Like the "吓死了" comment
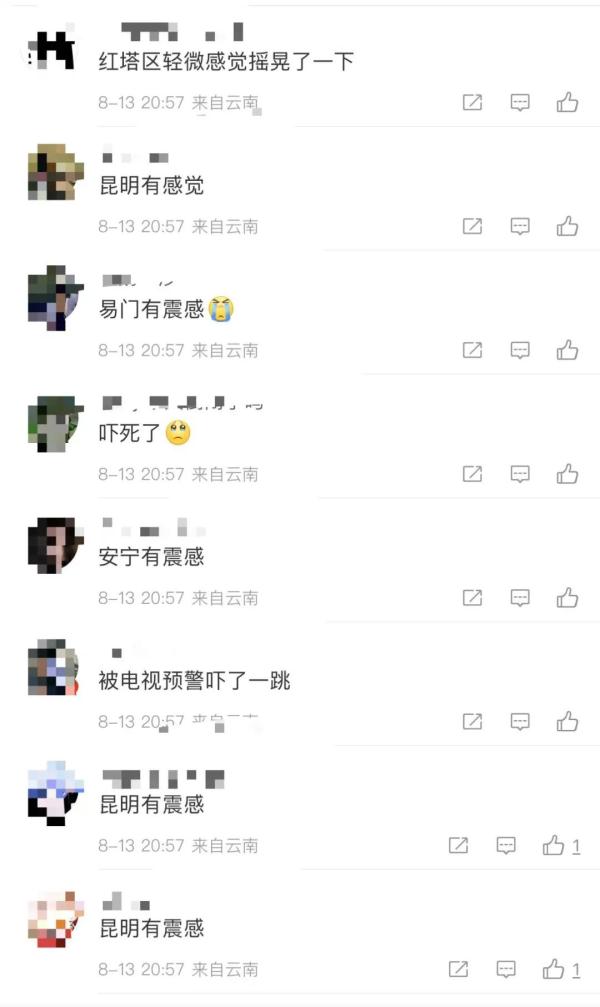The height and width of the screenshot is (1007, 600). [x=568, y=474]
